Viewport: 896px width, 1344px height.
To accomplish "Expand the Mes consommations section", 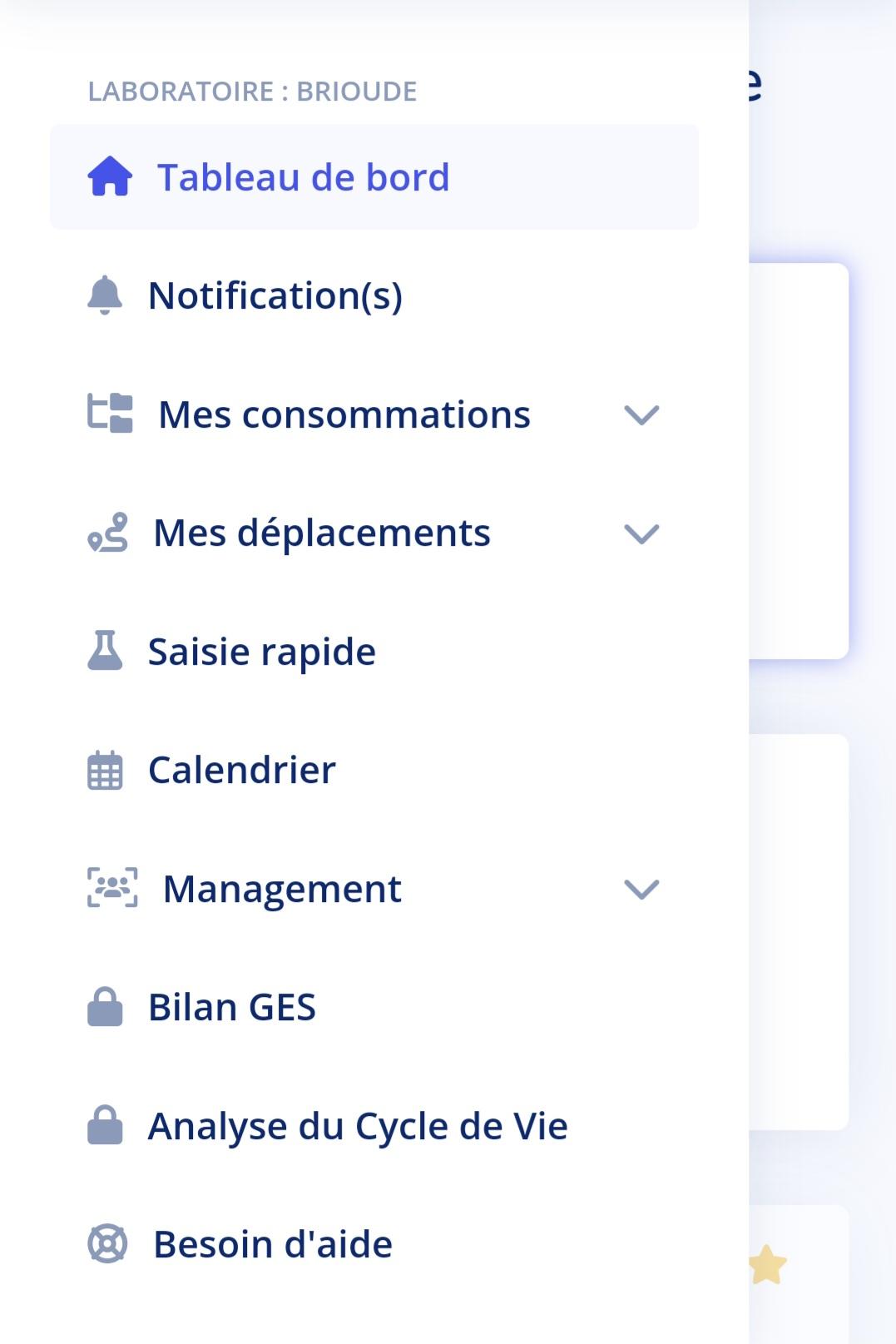I will click(641, 415).
